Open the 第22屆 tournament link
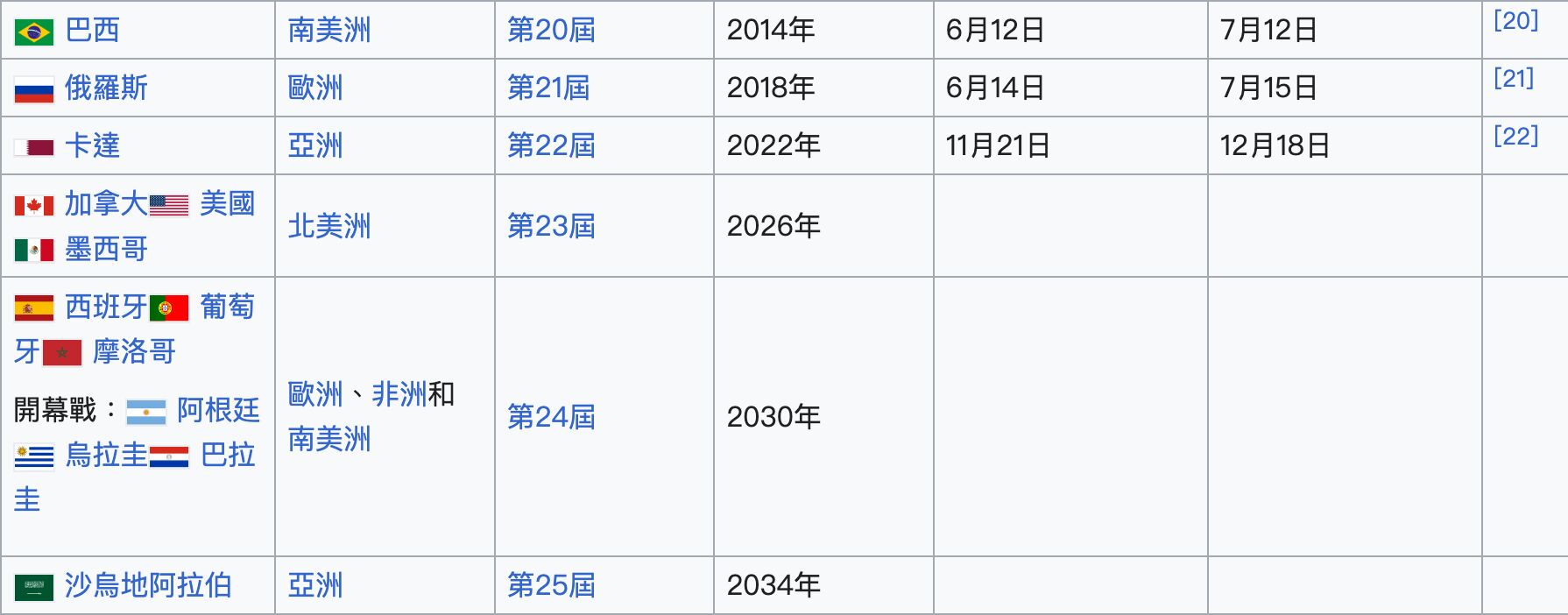1568x615 pixels. [x=551, y=146]
